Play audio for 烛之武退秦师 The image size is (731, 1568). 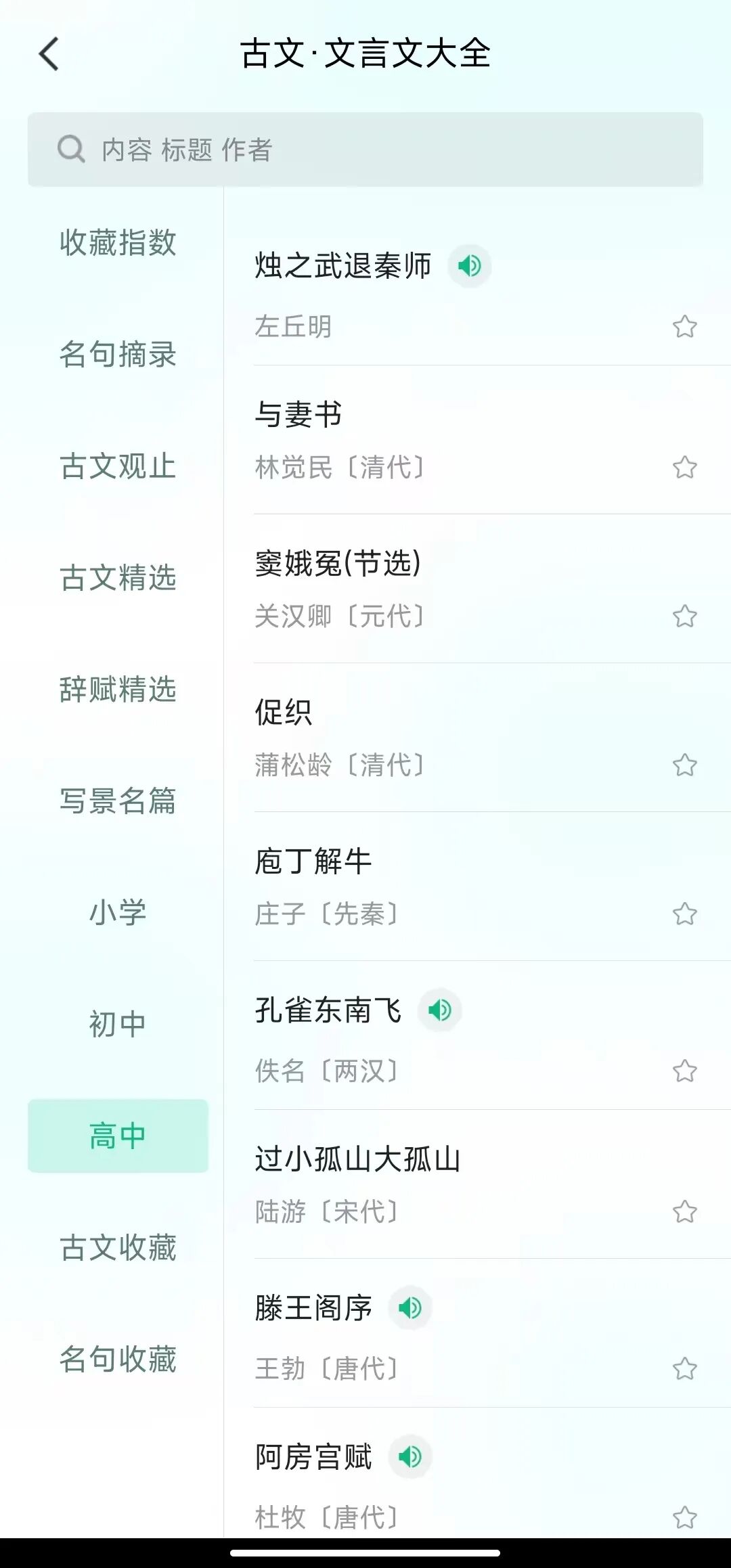point(469,267)
